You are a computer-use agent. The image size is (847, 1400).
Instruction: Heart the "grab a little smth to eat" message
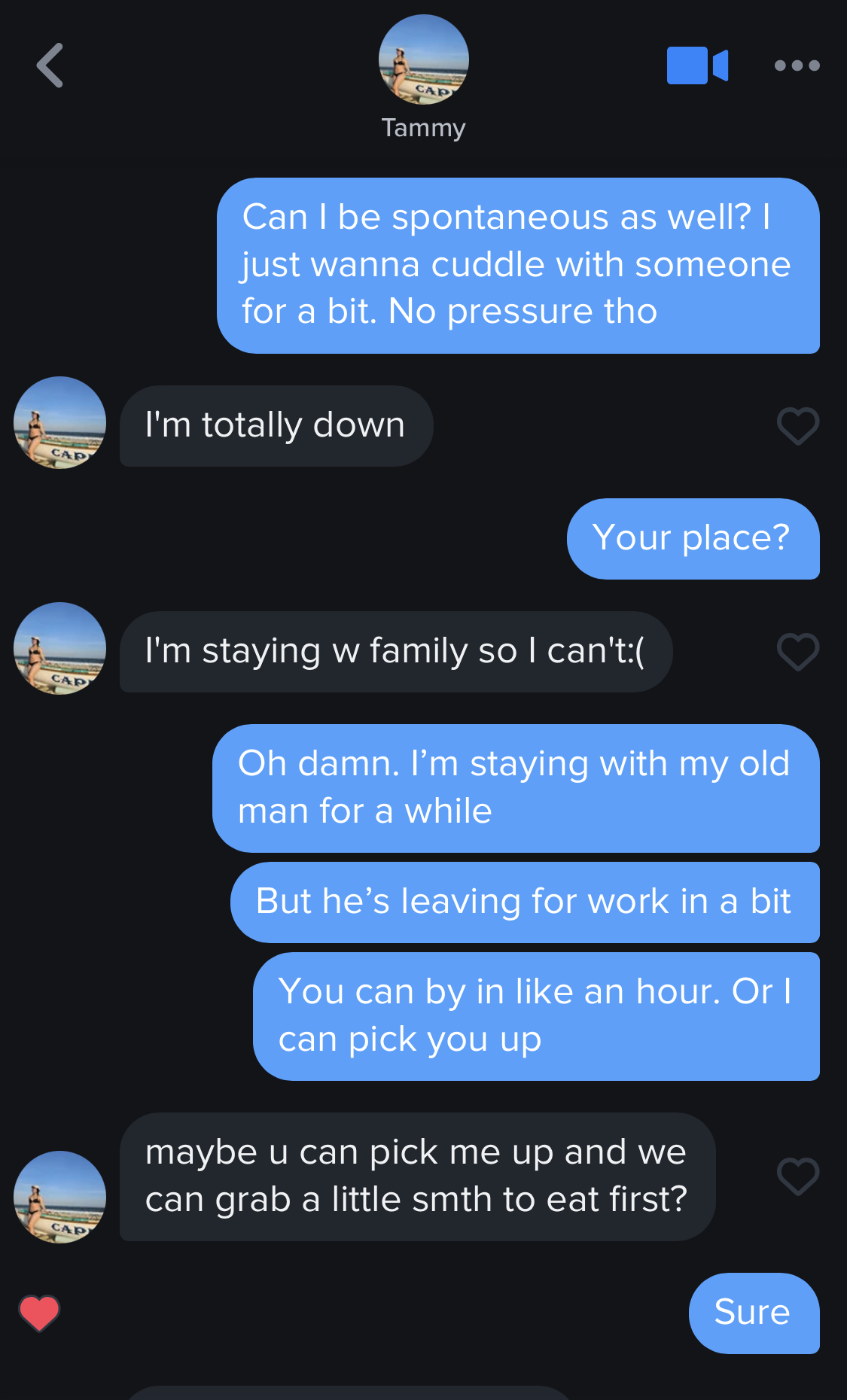[797, 1176]
